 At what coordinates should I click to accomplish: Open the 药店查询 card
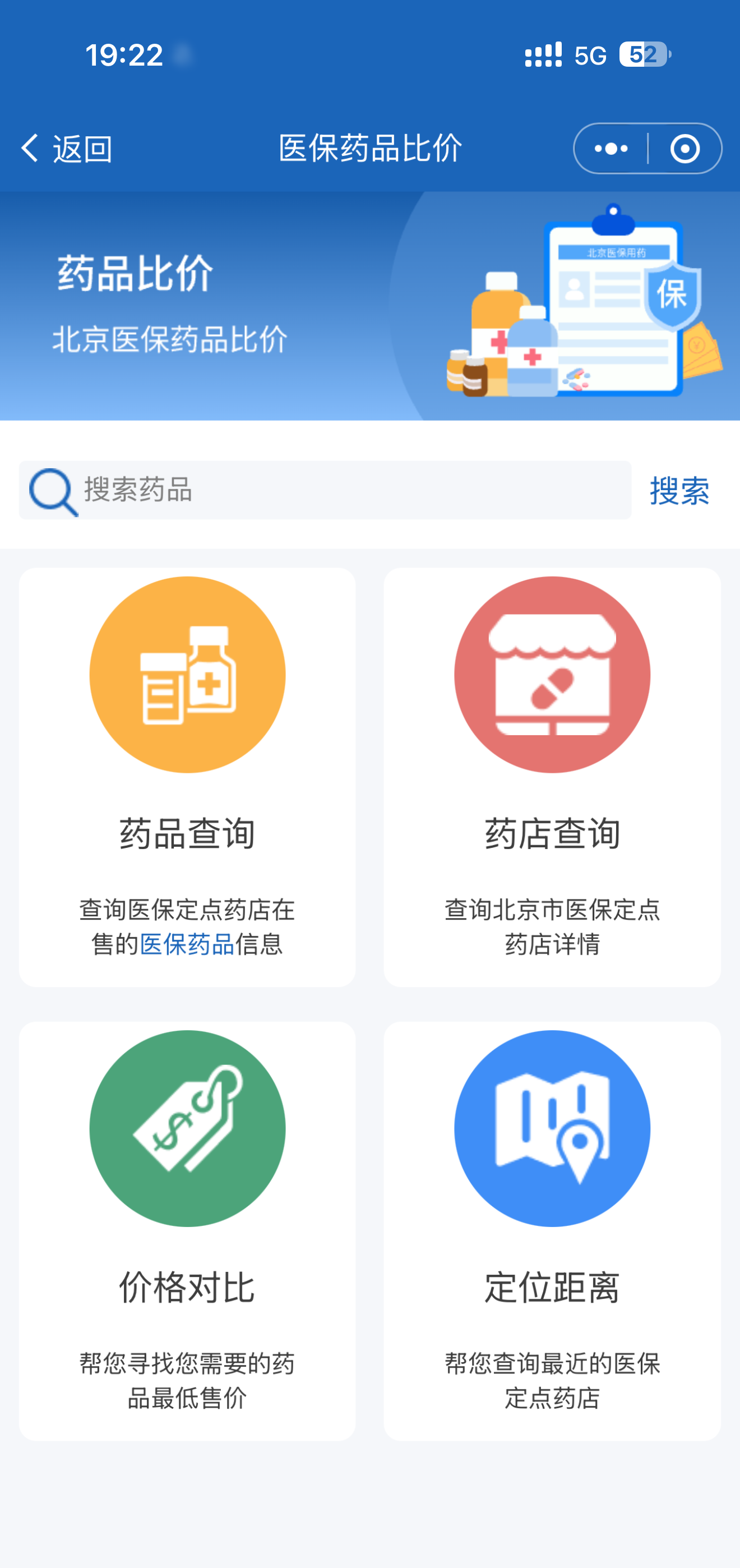click(x=552, y=777)
